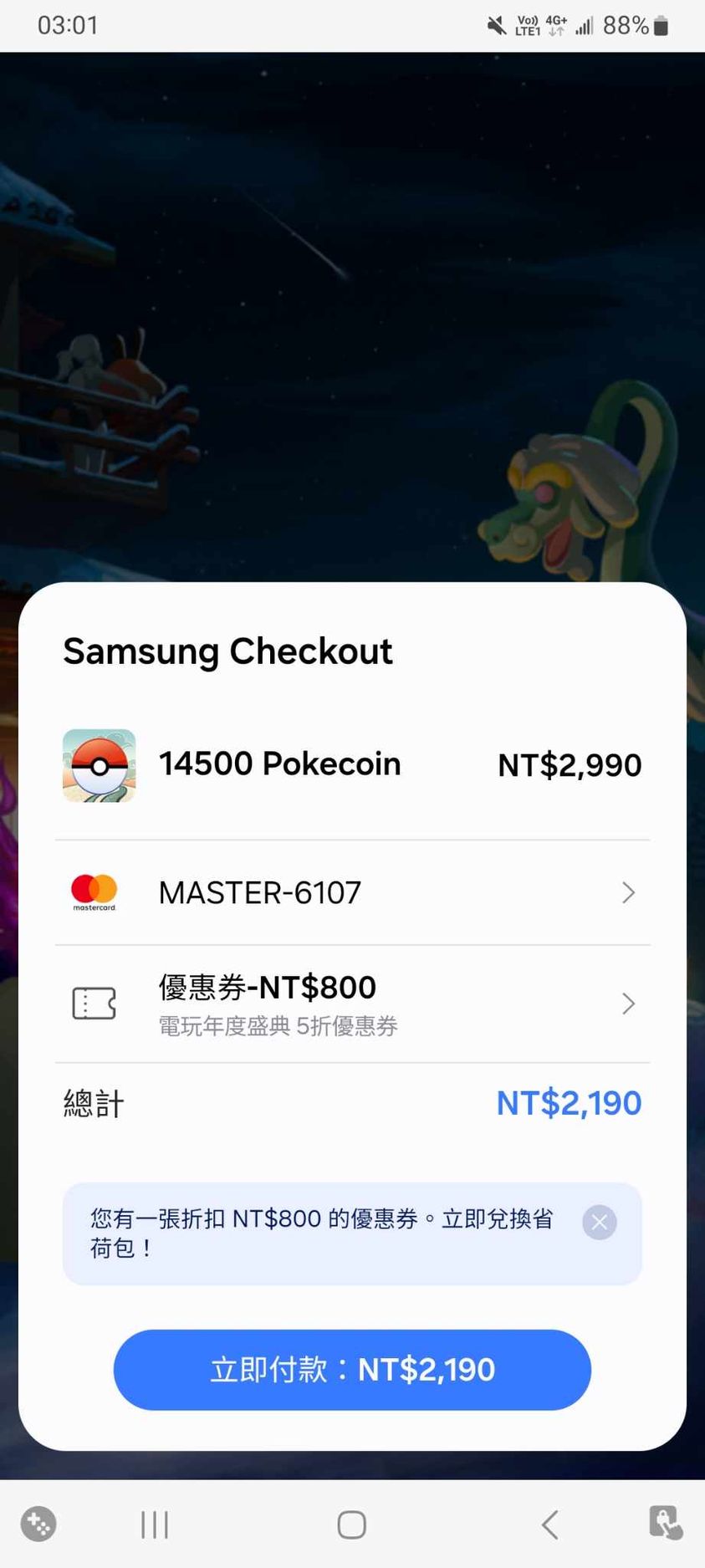
Task: Pay now NT$2,190
Action: [x=352, y=1370]
